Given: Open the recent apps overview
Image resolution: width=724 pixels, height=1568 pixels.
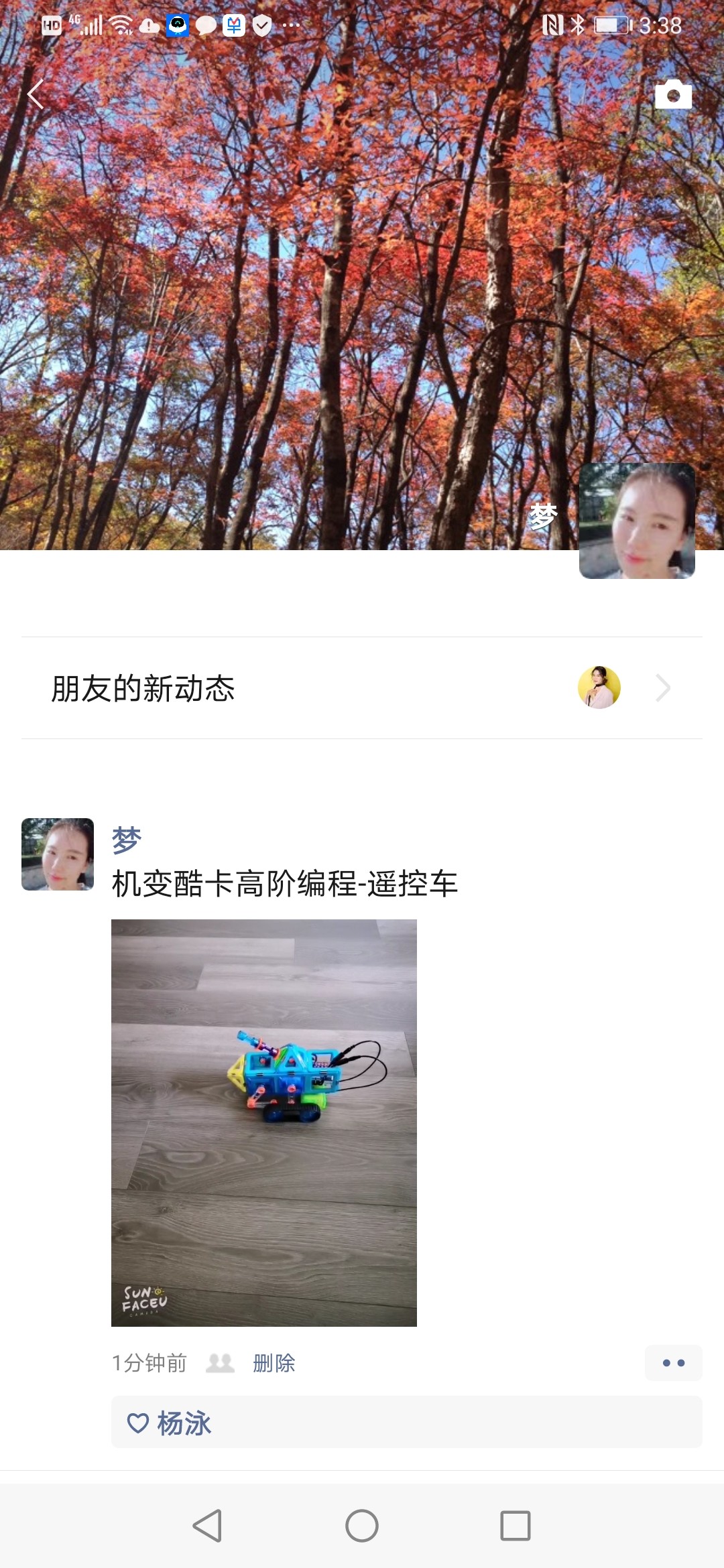Looking at the screenshot, I should tap(516, 1526).
